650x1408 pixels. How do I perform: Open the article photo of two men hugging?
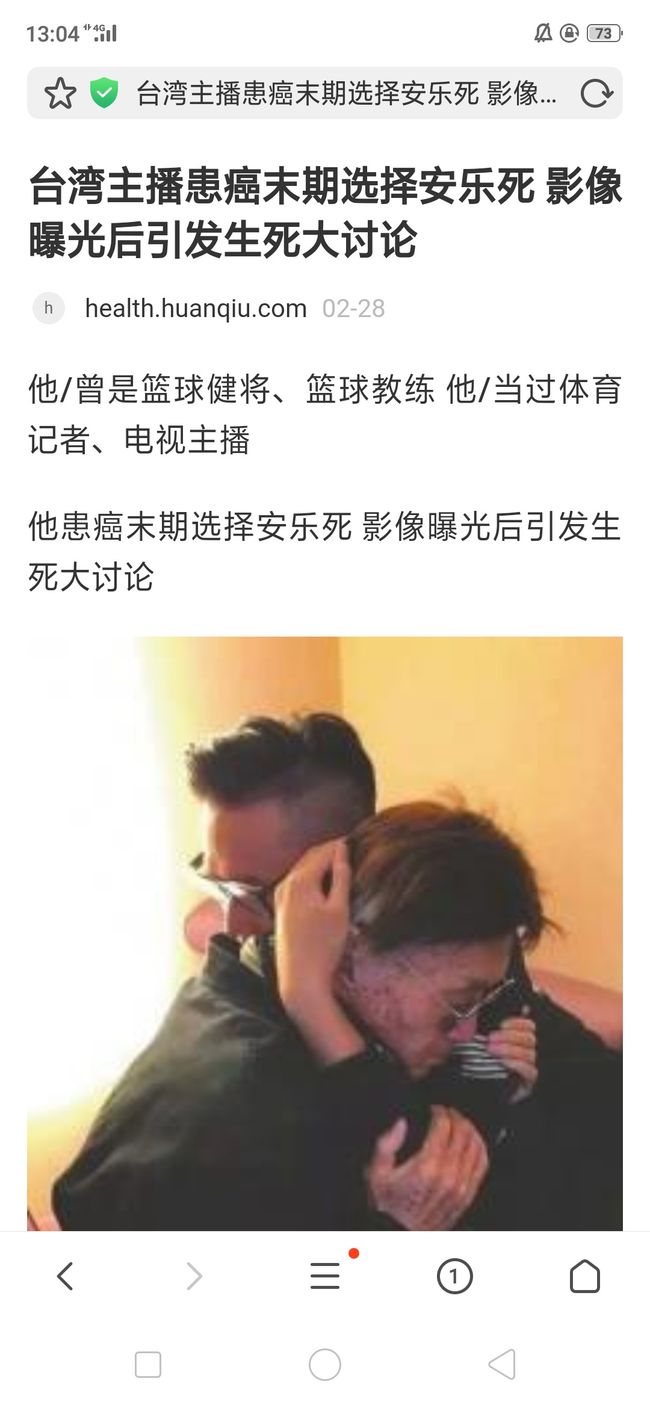coord(325,933)
